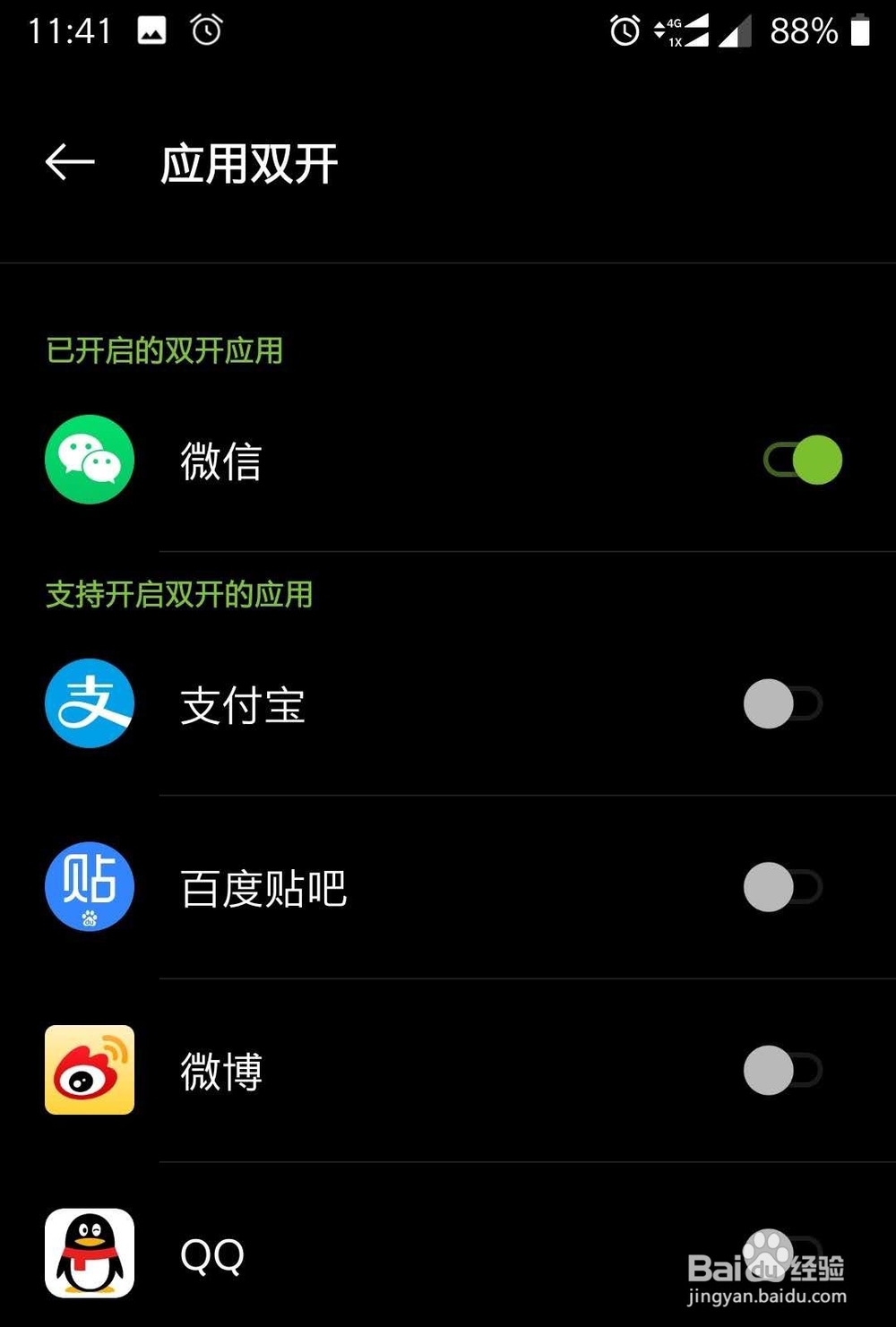Viewport: 896px width, 1327px height.
Task: Tap the Baidu Tieba app icon
Action: [x=89, y=887]
